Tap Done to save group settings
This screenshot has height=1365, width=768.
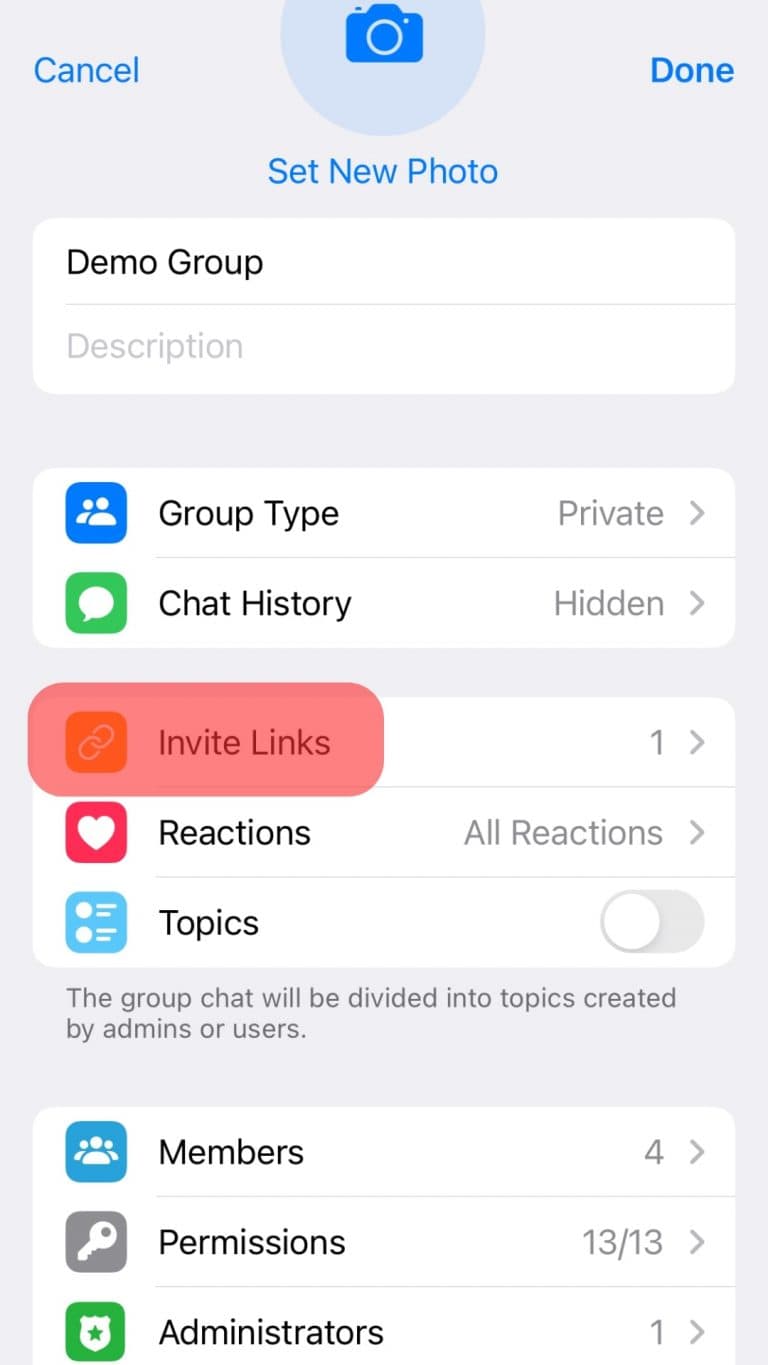tap(692, 70)
